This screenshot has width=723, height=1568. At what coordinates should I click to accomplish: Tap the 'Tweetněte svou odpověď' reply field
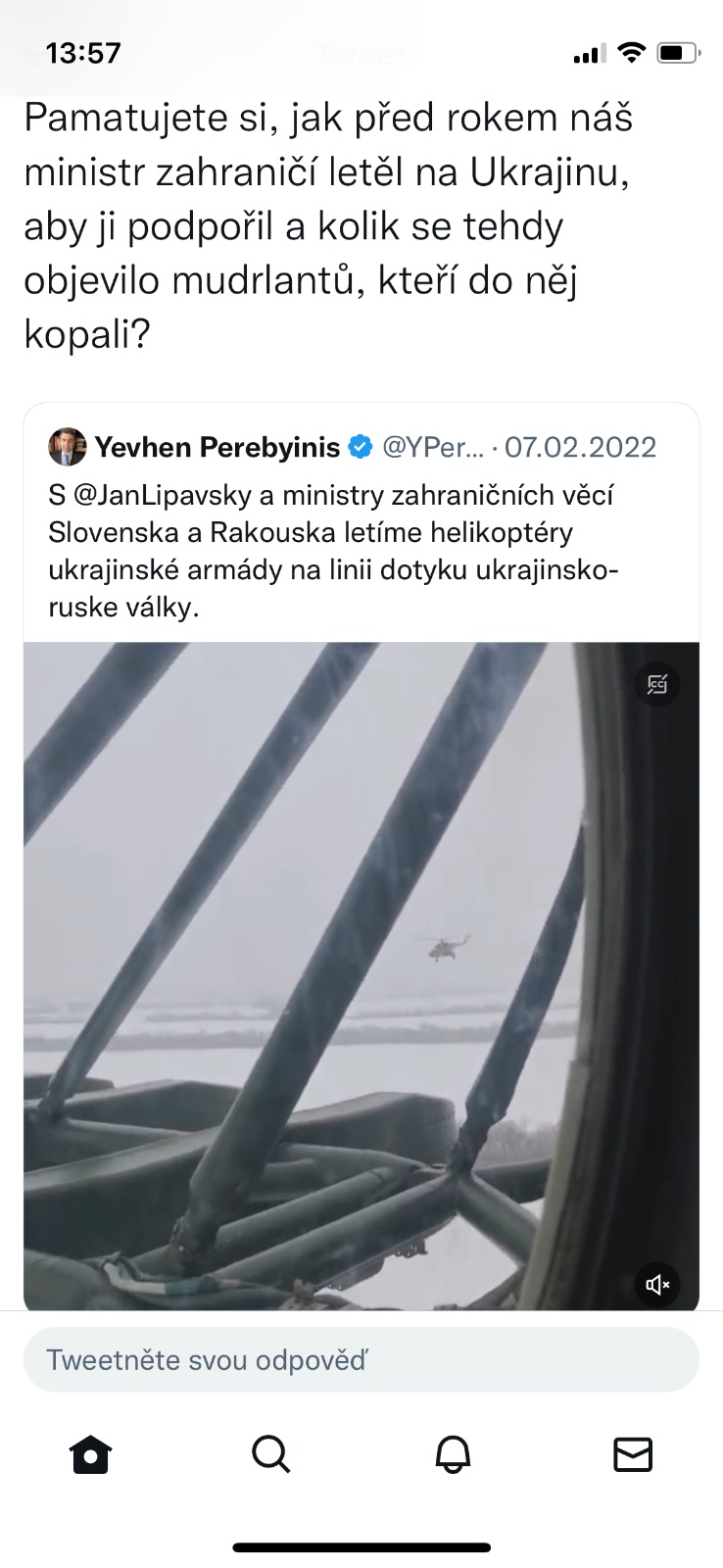[x=361, y=1360]
